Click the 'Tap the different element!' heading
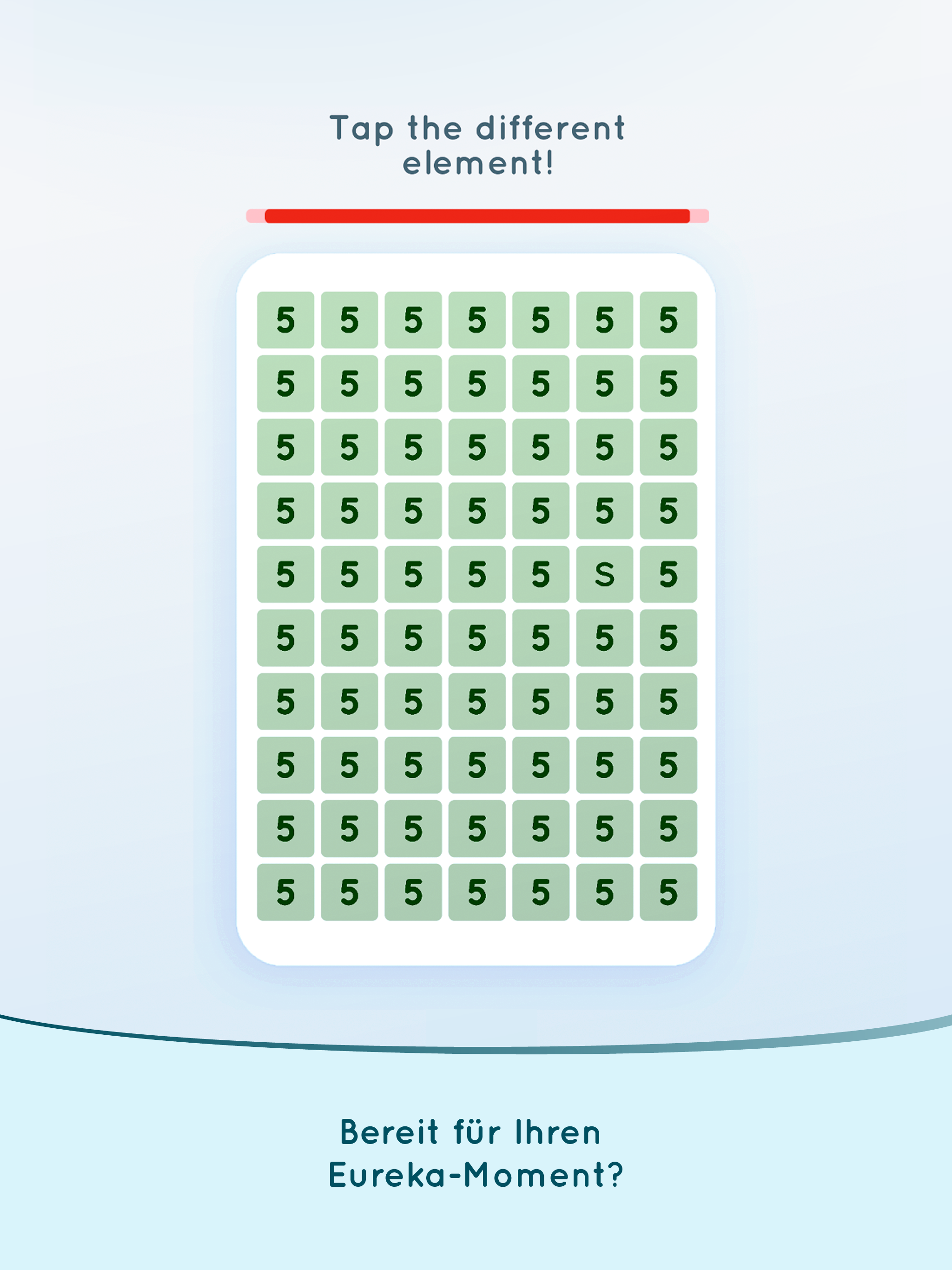 click(x=476, y=144)
